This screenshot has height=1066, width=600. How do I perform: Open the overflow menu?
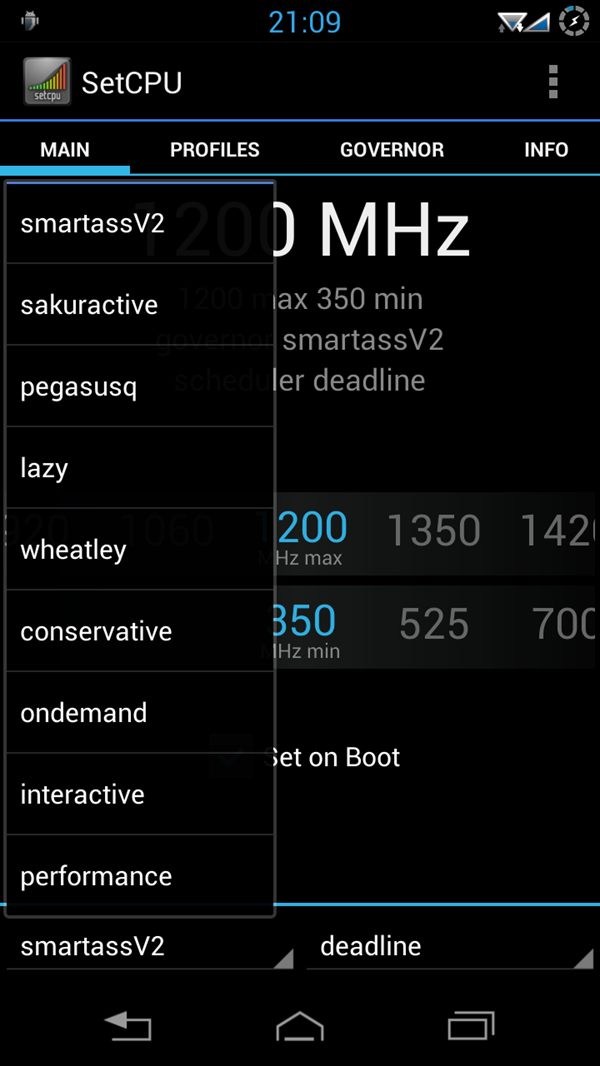pyautogui.click(x=553, y=82)
